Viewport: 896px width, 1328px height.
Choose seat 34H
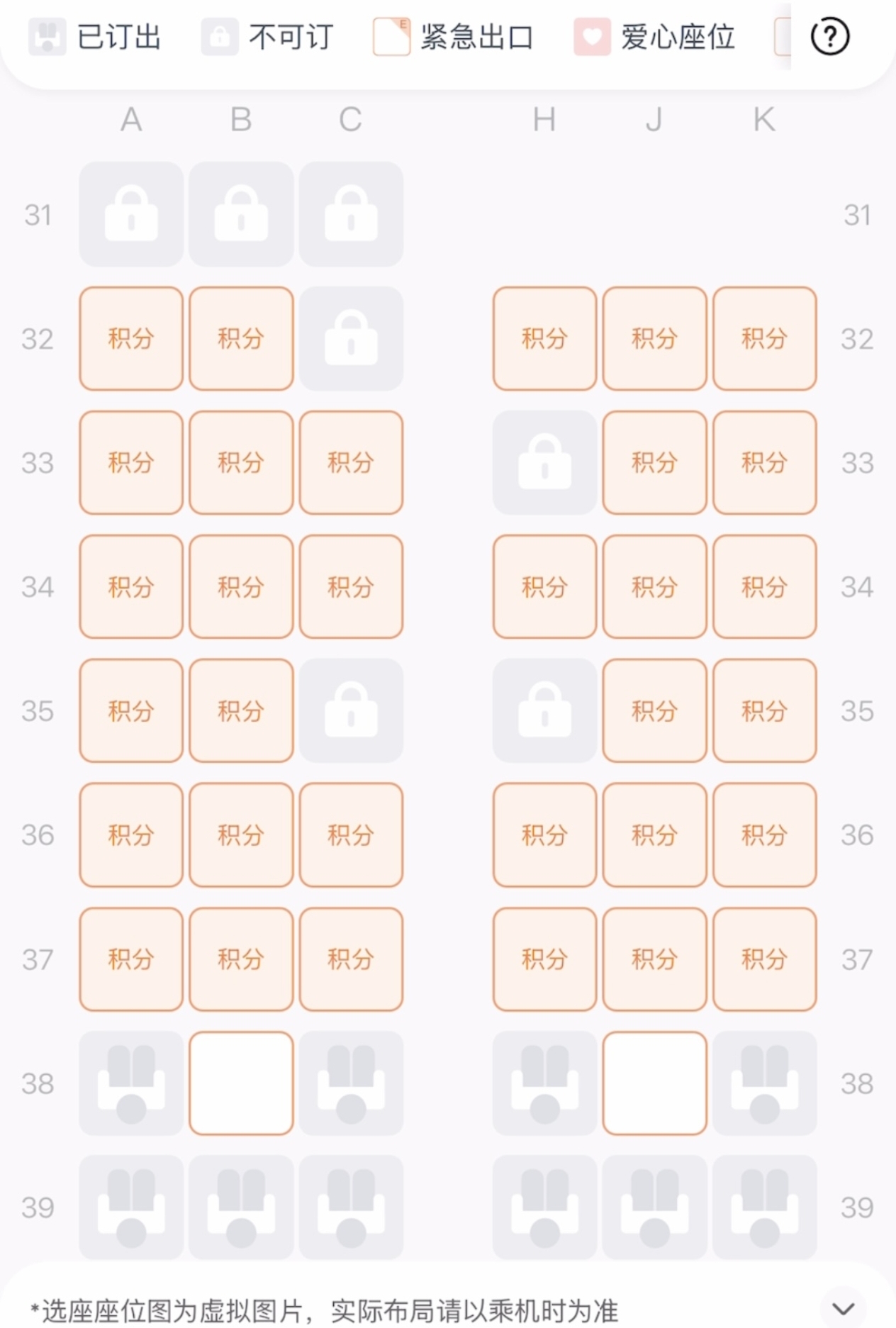click(x=544, y=587)
